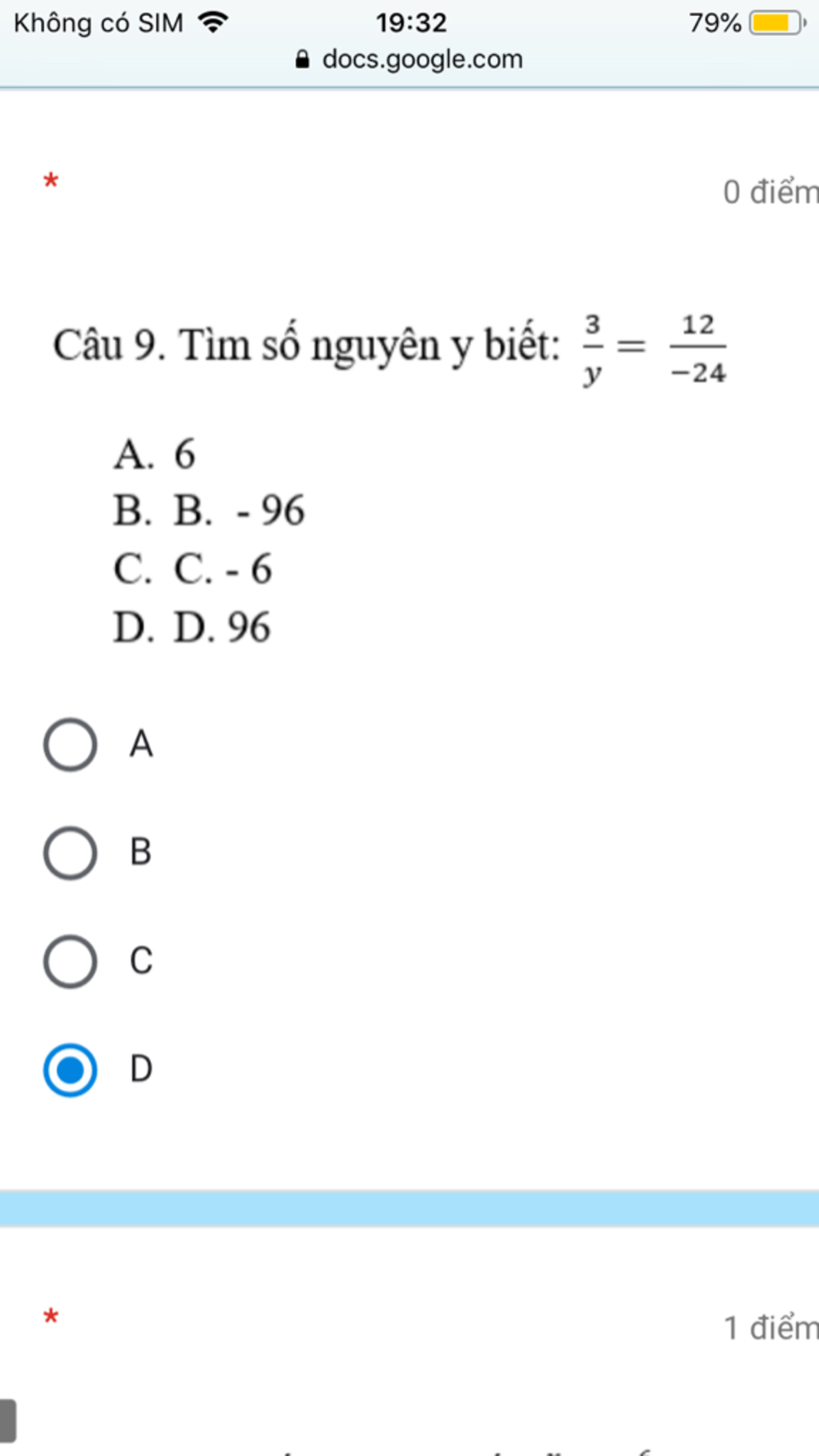
Task: Pick answer C for question 9
Action: [x=70, y=961]
